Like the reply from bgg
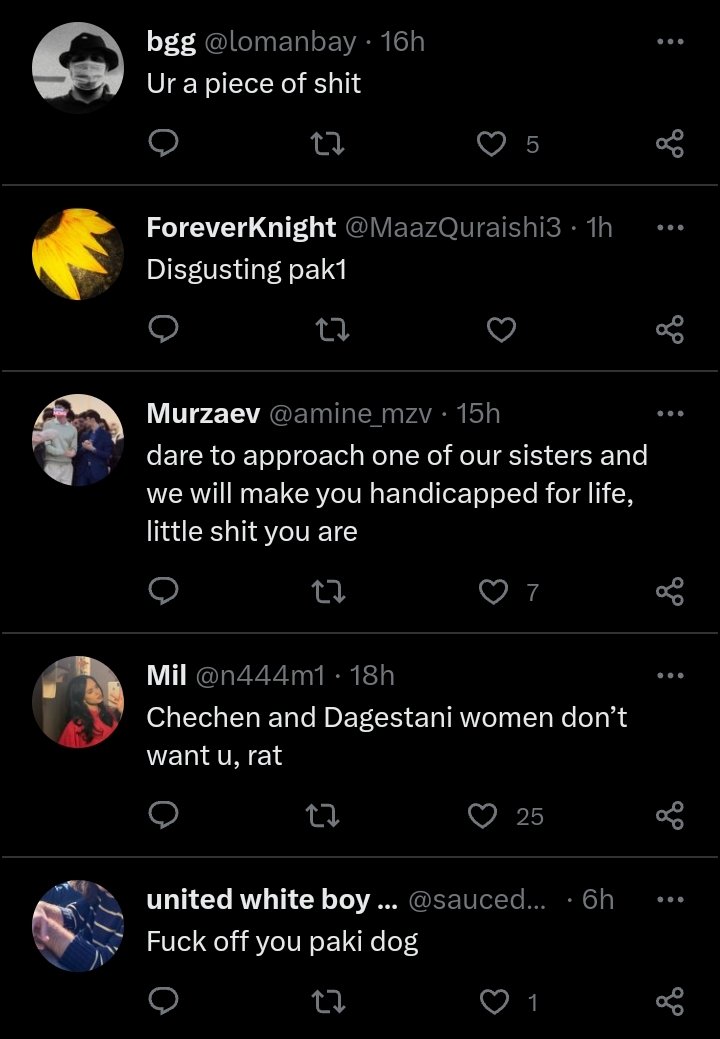This screenshot has height=1039, width=720. coord(491,145)
